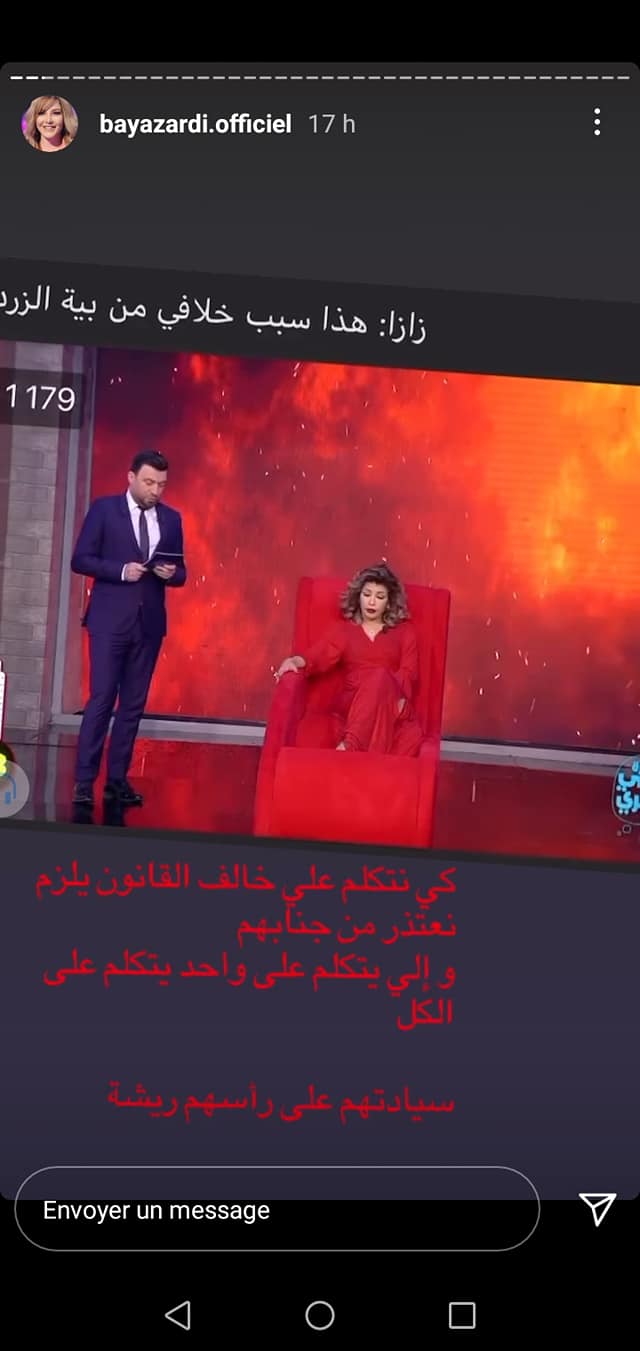
Task: Tap the bayazardi.officiel username
Action: click(x=196, y=124)
